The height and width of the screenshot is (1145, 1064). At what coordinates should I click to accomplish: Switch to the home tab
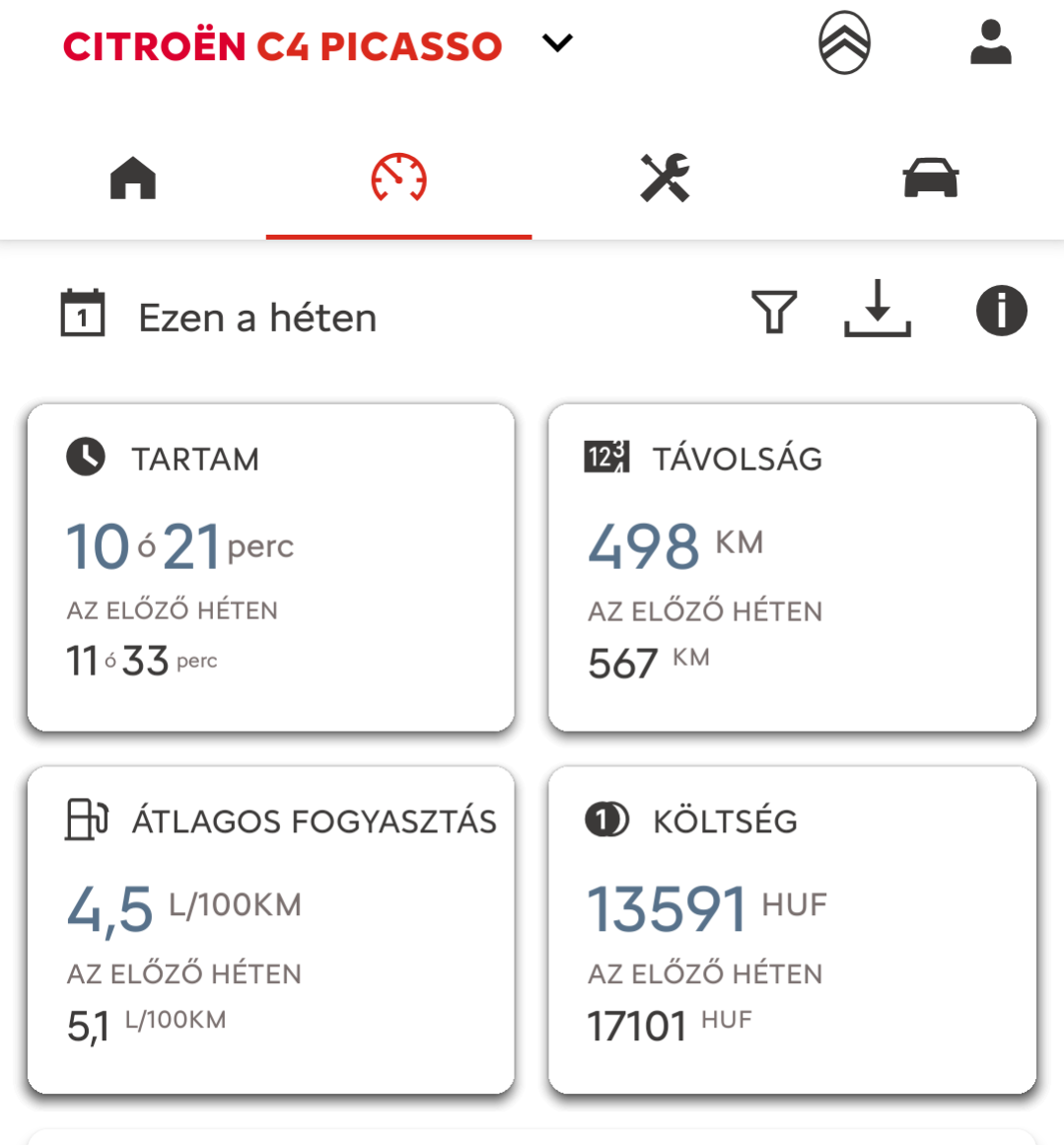pyautogui.click(x=133, y=179)
